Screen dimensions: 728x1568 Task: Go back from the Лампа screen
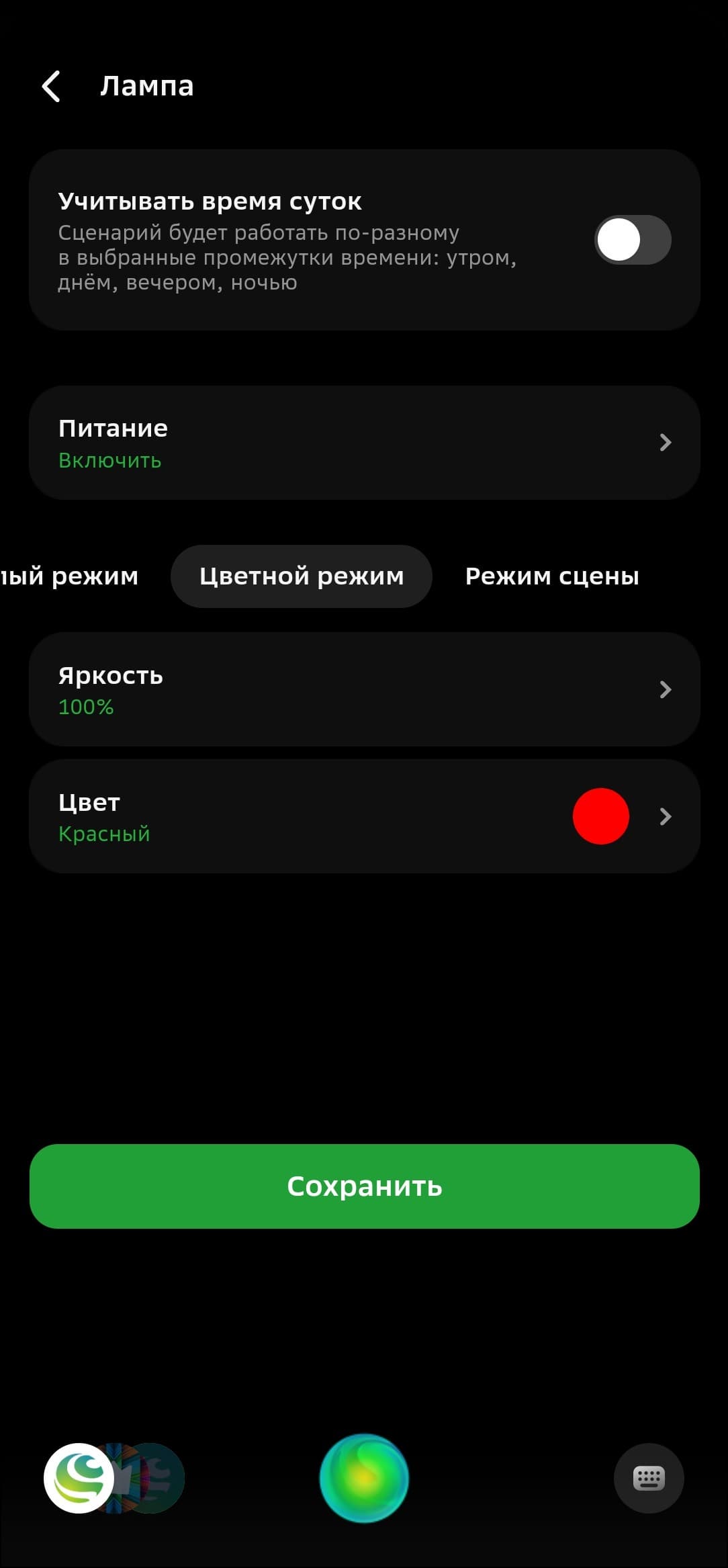[x=52, y=87]
